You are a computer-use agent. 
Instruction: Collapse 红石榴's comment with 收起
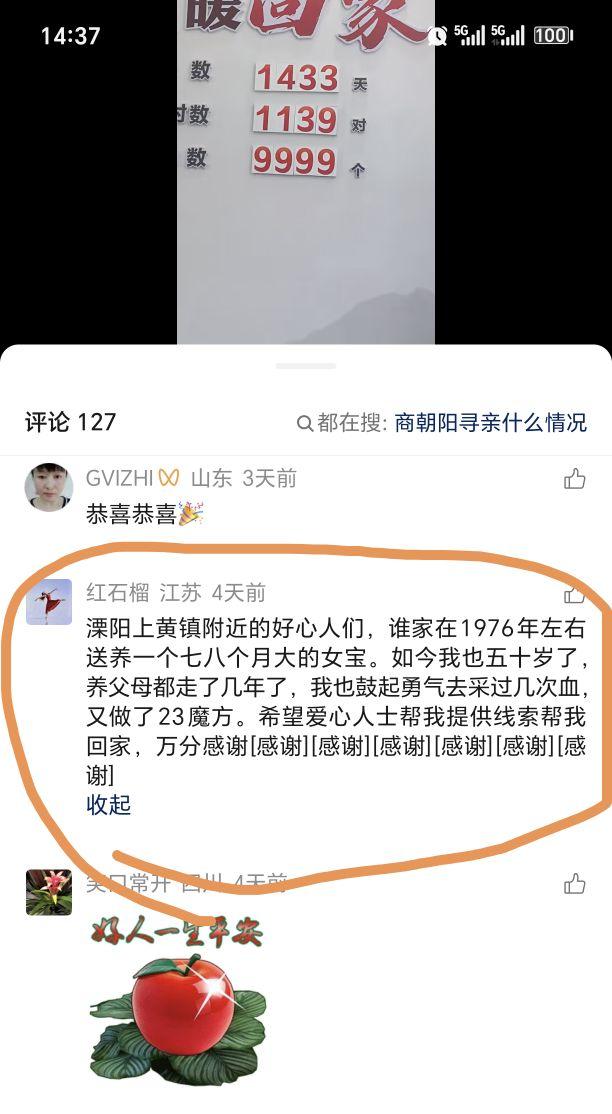coord(108,805)
